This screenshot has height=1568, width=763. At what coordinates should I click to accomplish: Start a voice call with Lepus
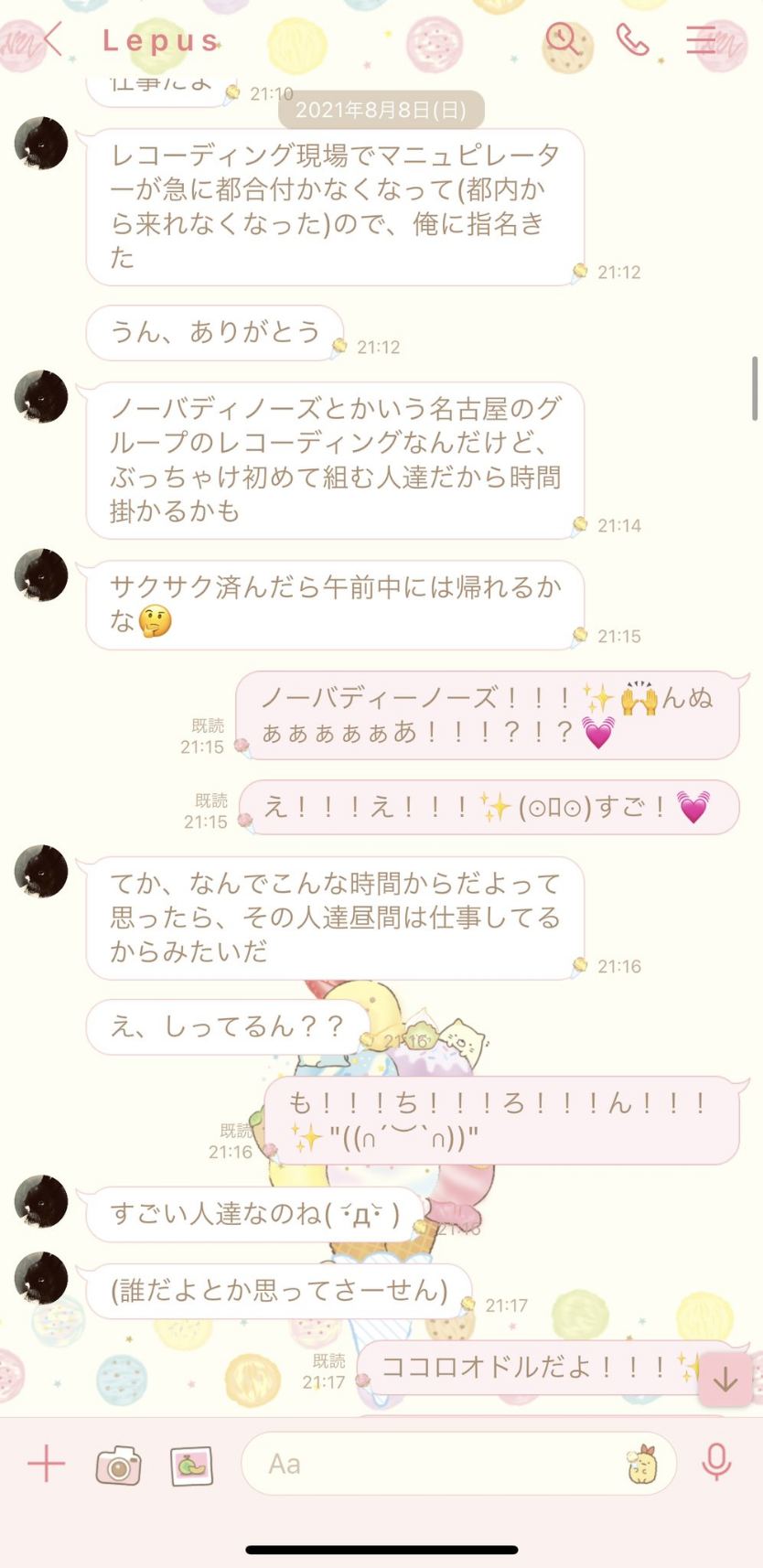click(x=632, y=40)
